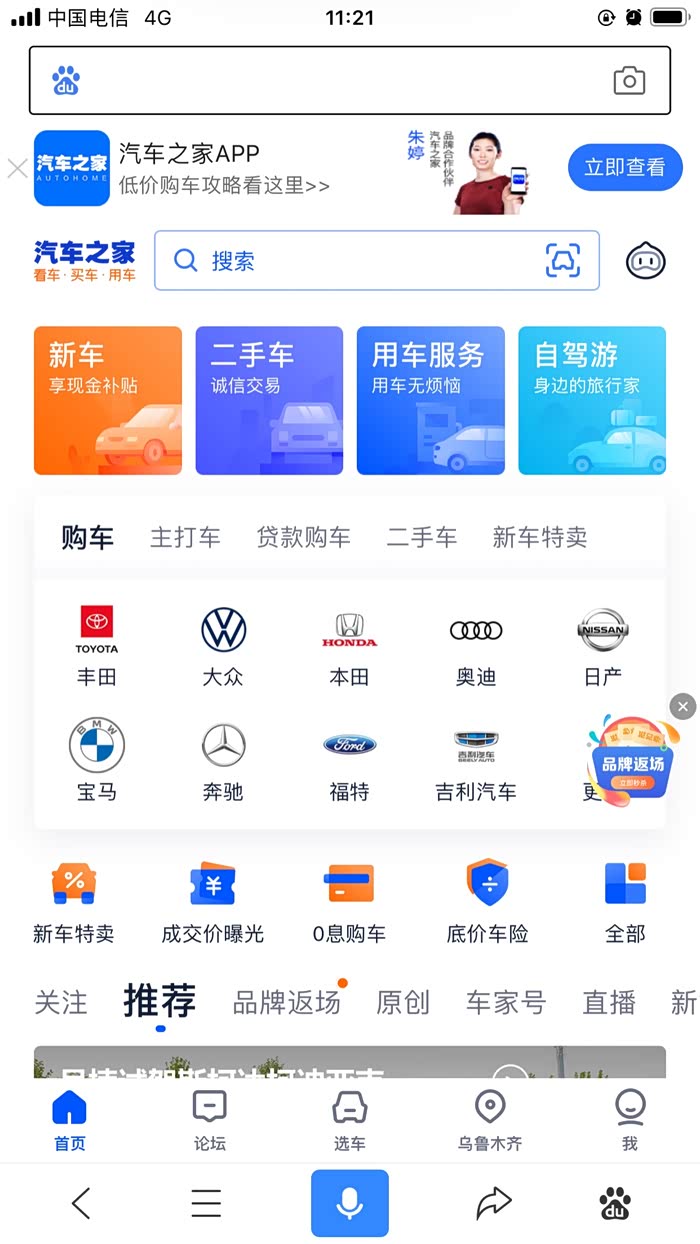The height and width of the screenshot is (1244, 700).
Task: Open the 用车服务 card
Action: [x=430, y=400]
